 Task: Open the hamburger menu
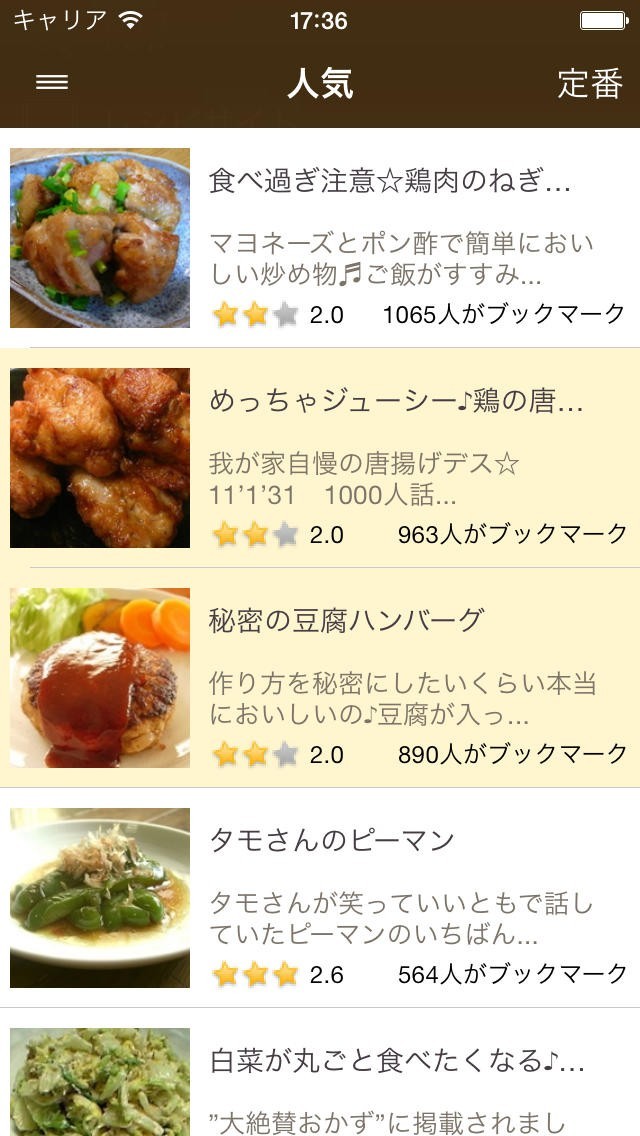tap(52, 83)
